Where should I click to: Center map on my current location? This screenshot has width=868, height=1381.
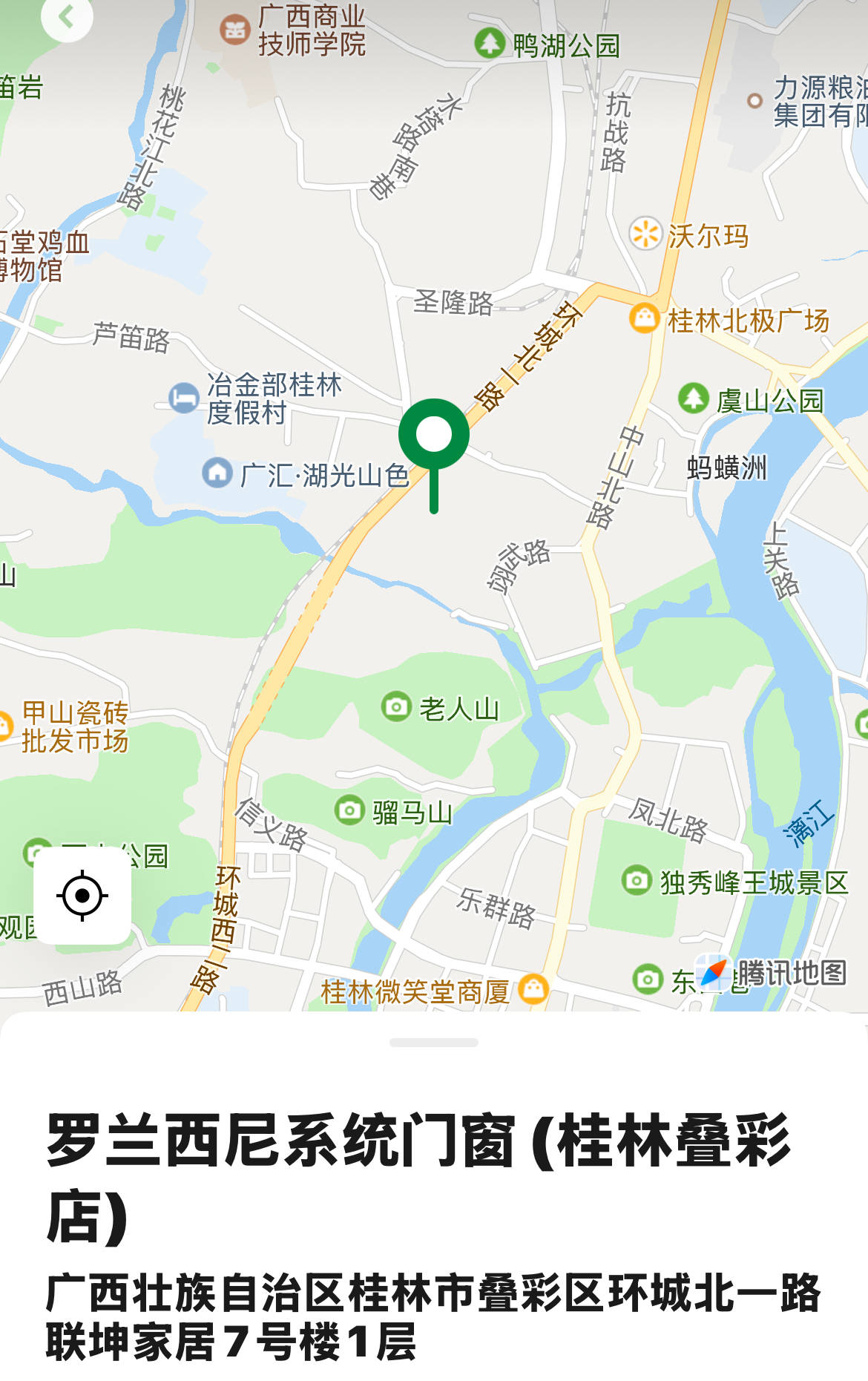point(82,896)
